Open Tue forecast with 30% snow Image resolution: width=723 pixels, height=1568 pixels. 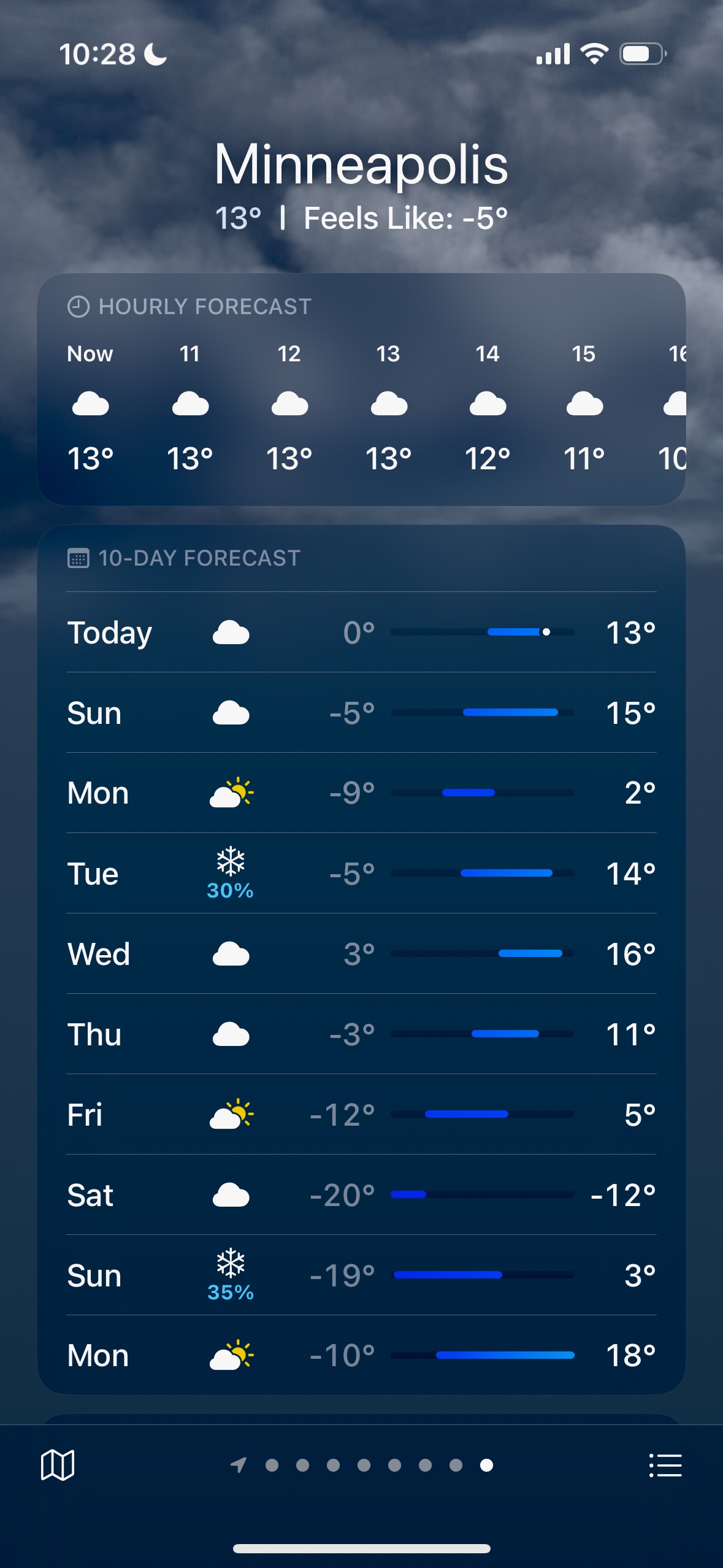pos(361,873)
